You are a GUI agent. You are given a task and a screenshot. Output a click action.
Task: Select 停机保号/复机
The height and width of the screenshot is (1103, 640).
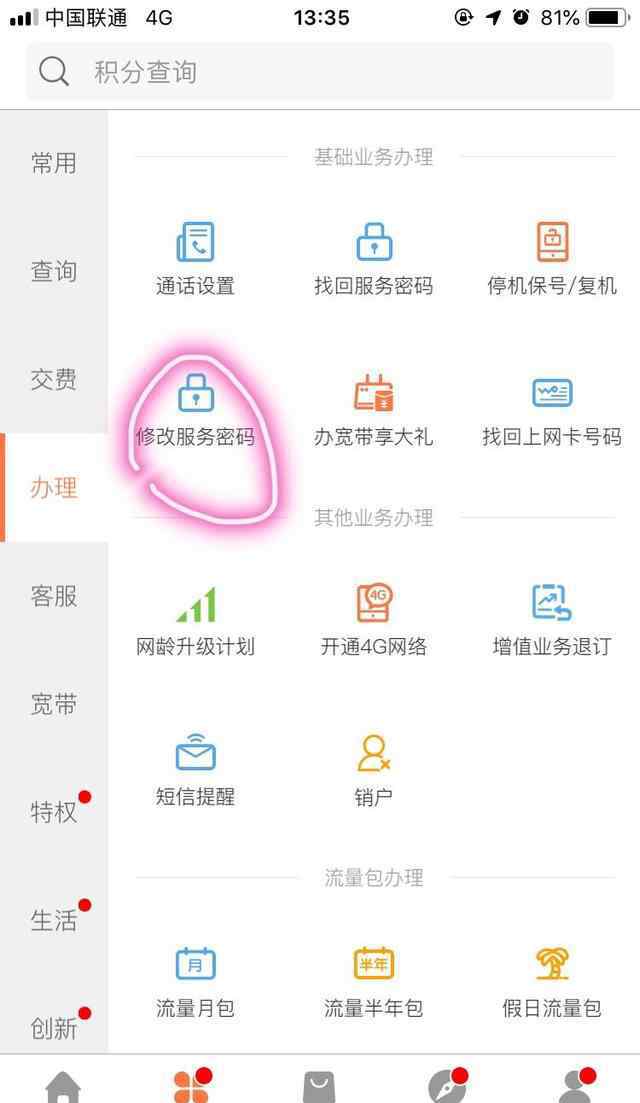[x=552, y=258]
